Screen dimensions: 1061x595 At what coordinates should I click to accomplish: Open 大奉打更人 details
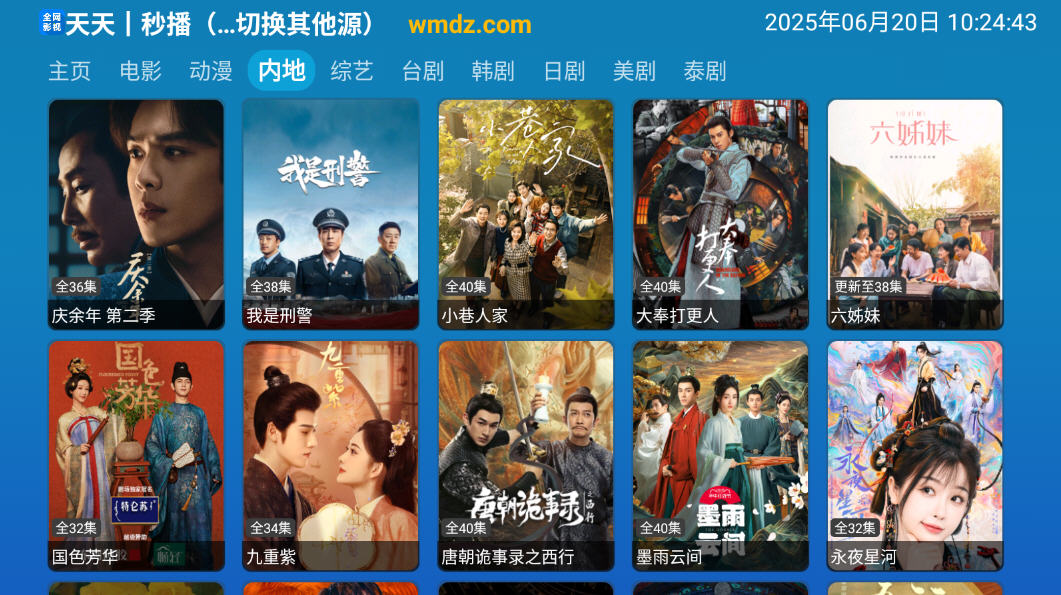click(720, 214)
